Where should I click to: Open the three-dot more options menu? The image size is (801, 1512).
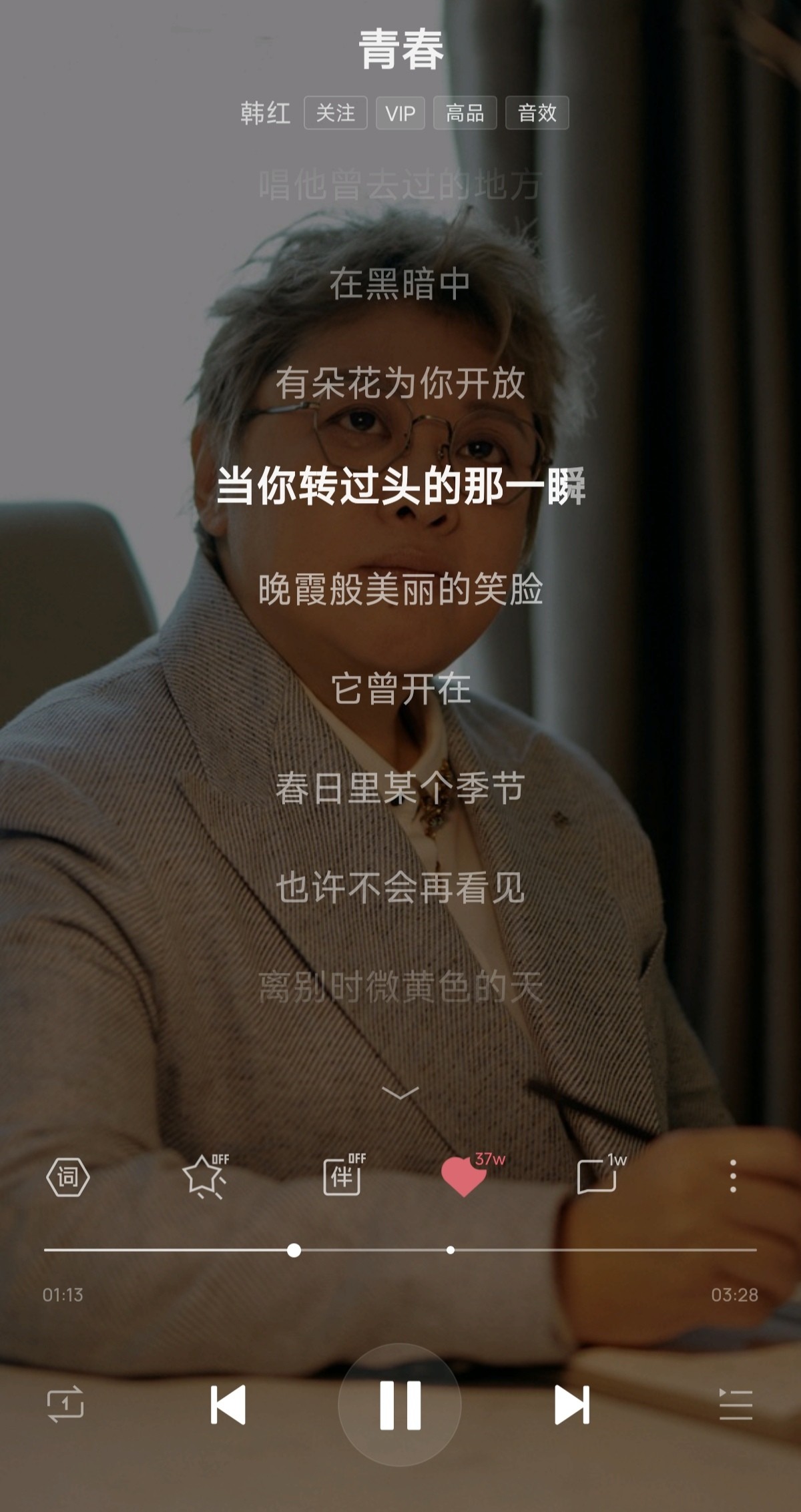click(733, 1176)
